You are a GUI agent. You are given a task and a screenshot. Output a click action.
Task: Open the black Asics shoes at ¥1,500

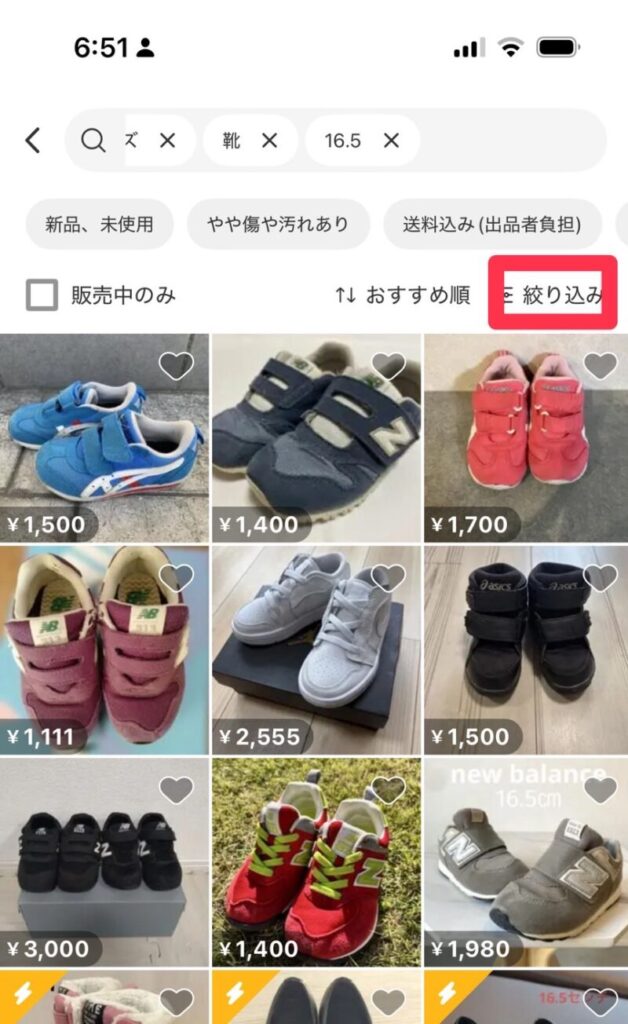pyautogui.click(x=525, y=650)
